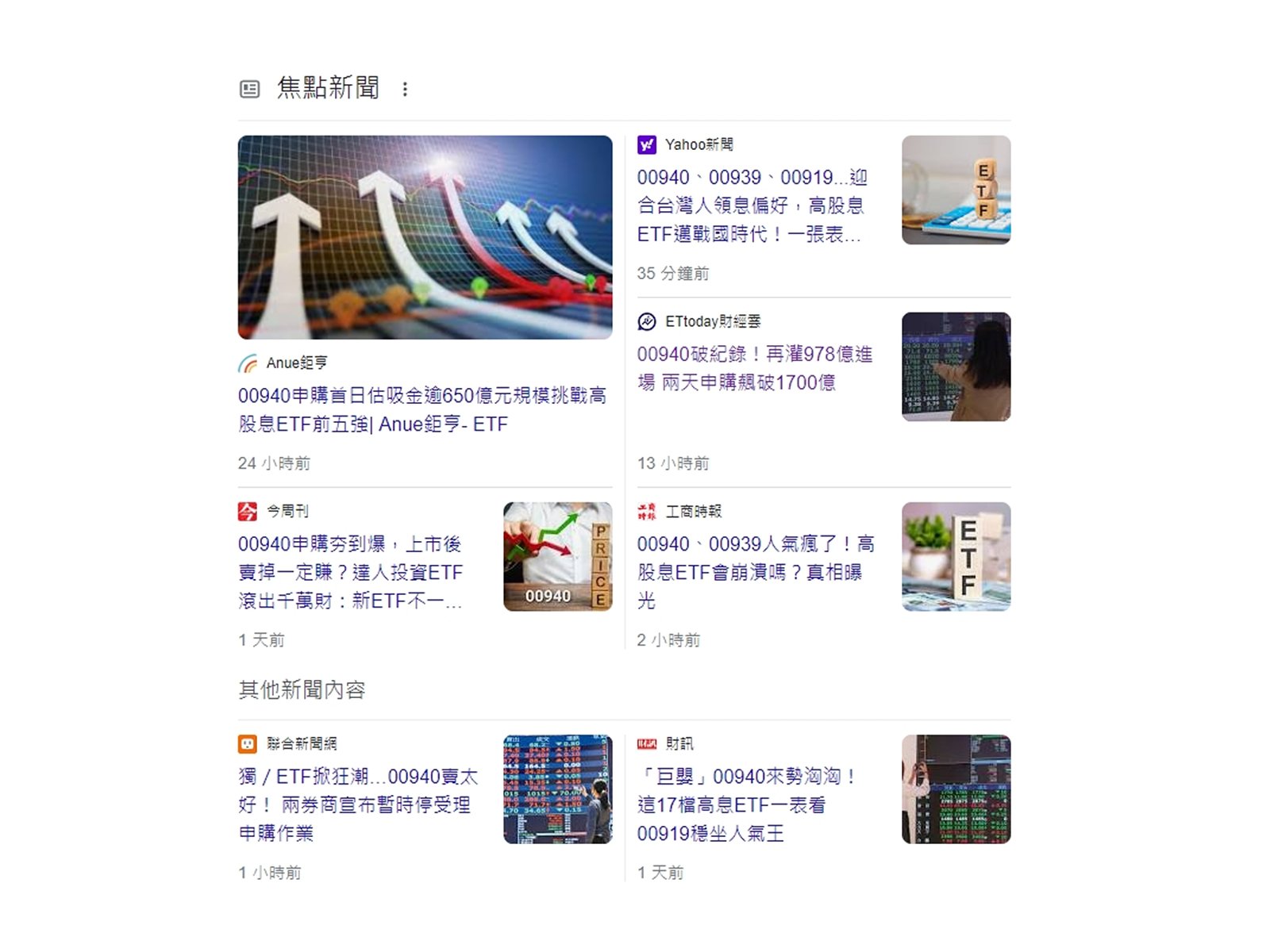Viewport: 1270px width, 952px height.
Task: Open the overflow menu beside 焦點新聞
Action: pyautogui.click(x=405, y=89)
